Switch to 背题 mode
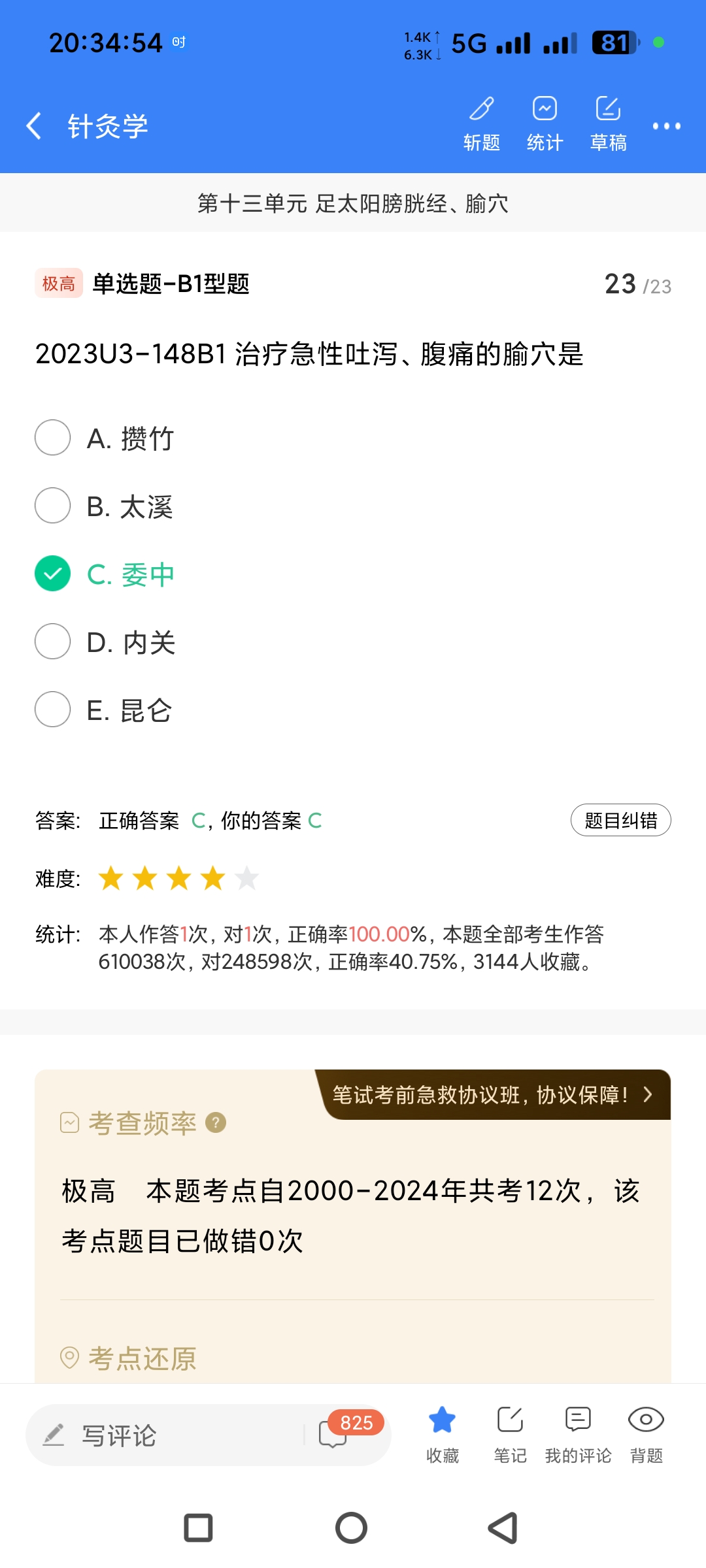Screen dimensions: 706x1568 click(x=646, y=1433)
